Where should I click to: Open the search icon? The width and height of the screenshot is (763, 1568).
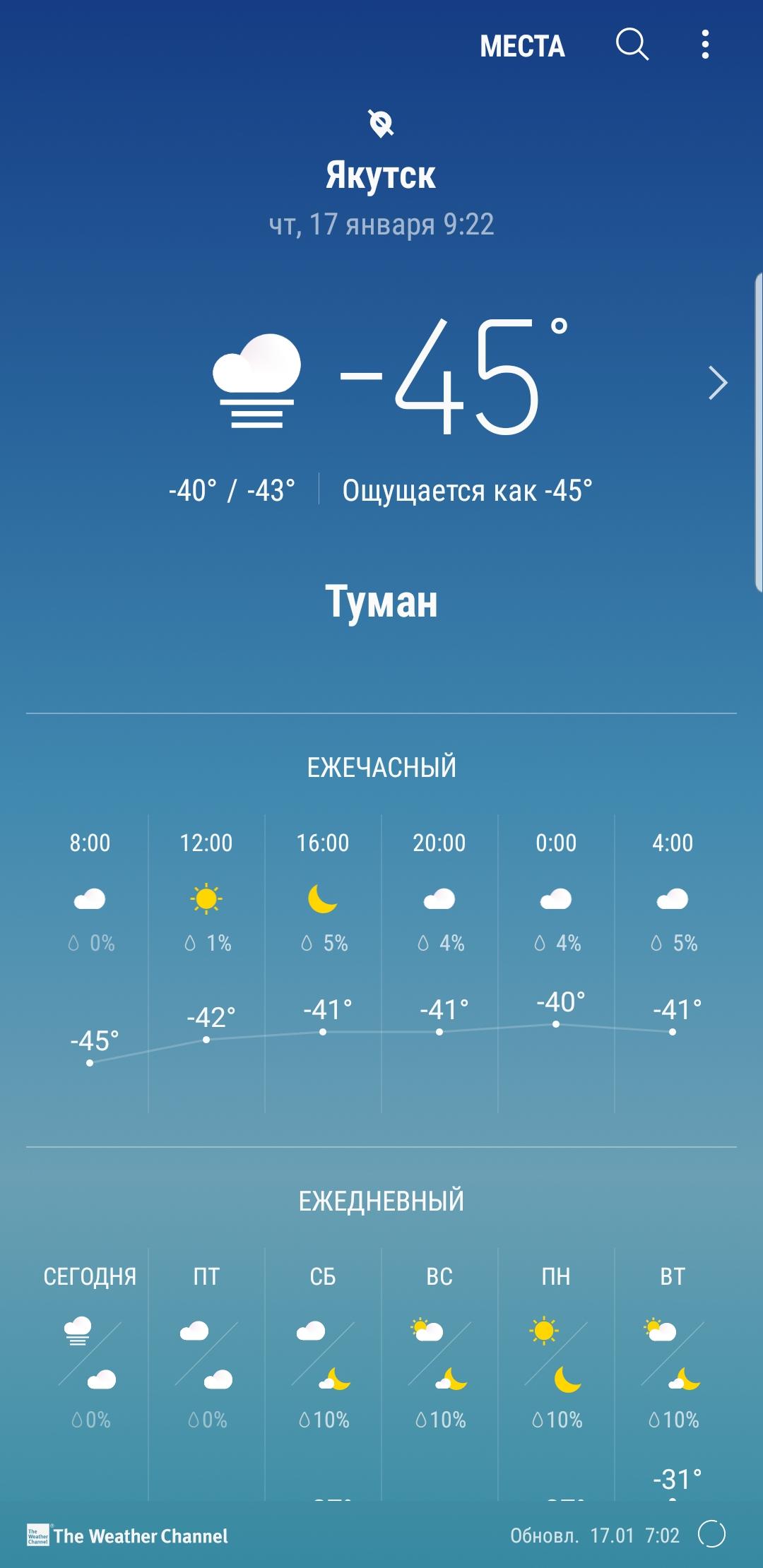click(632, 45)
